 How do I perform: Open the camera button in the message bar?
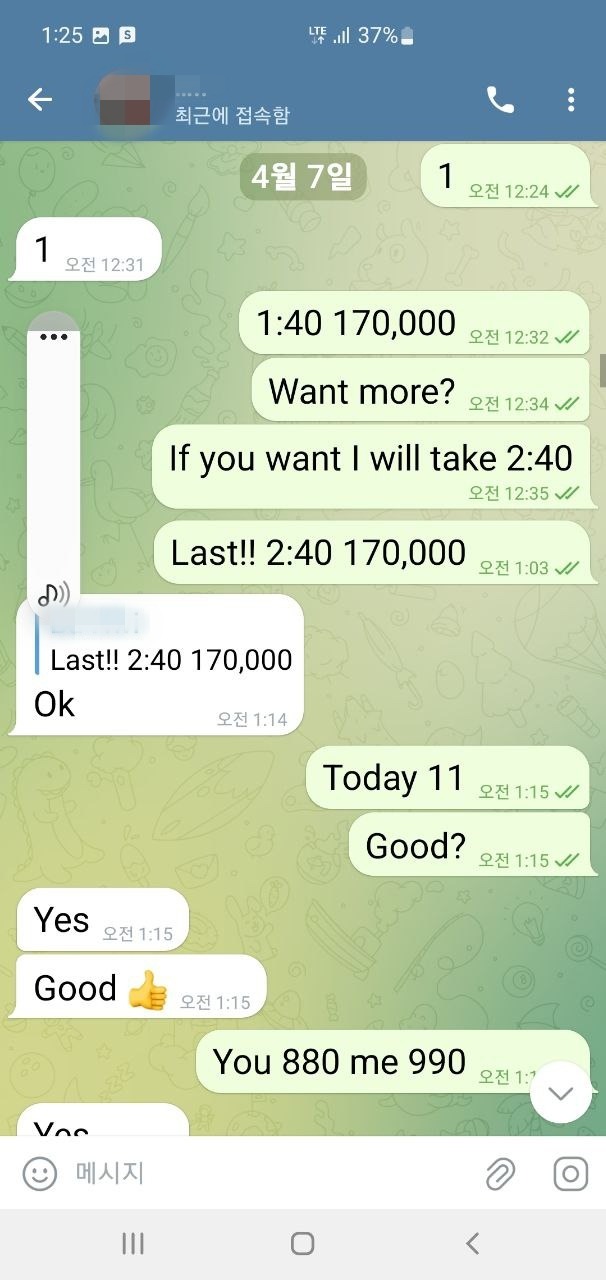tap(570, 1174)
